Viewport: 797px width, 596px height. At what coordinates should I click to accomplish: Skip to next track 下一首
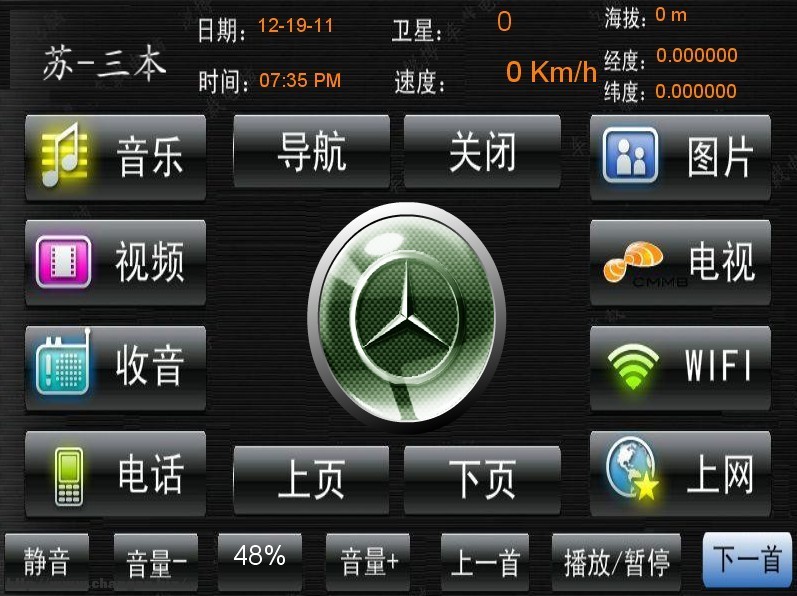pos(746,560)
